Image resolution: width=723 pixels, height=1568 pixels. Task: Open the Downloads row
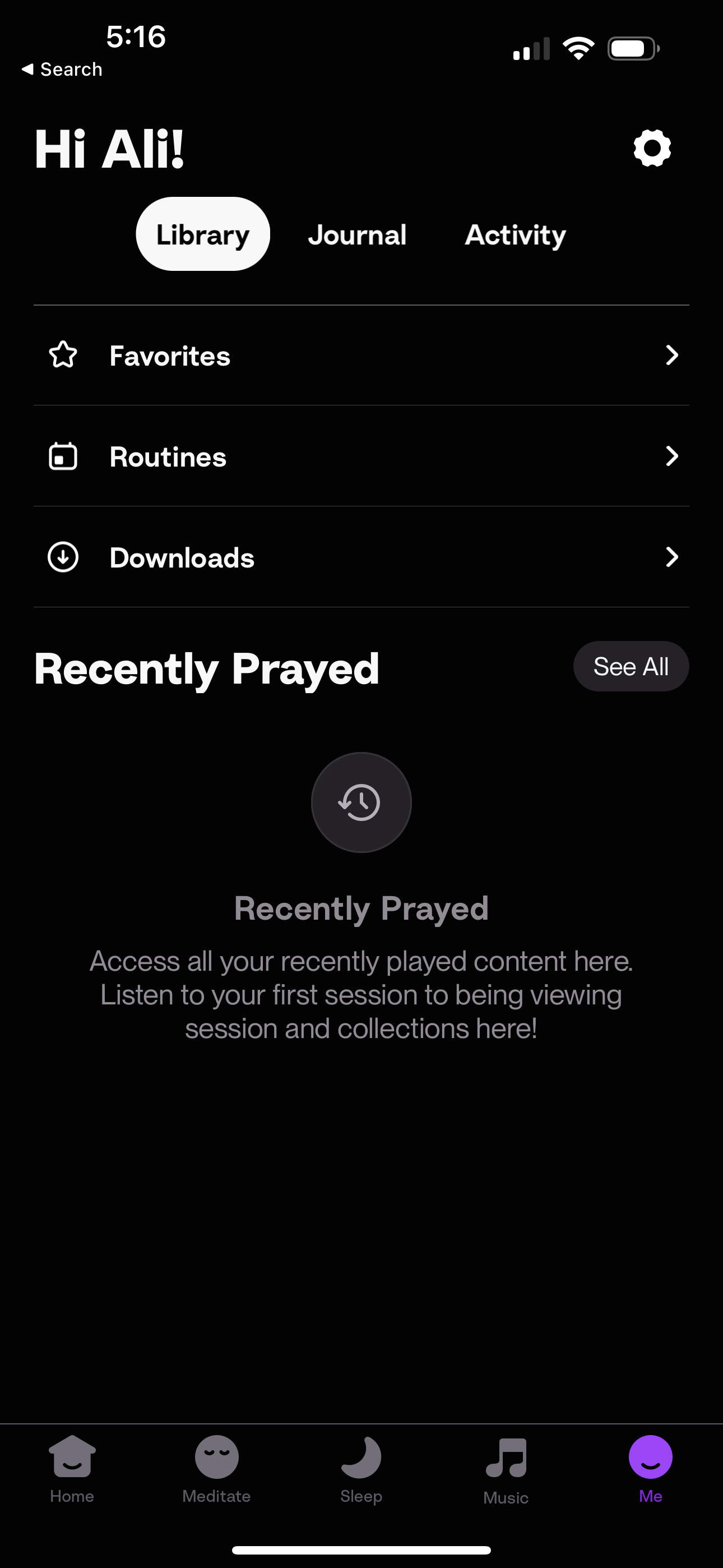point(361,557)
